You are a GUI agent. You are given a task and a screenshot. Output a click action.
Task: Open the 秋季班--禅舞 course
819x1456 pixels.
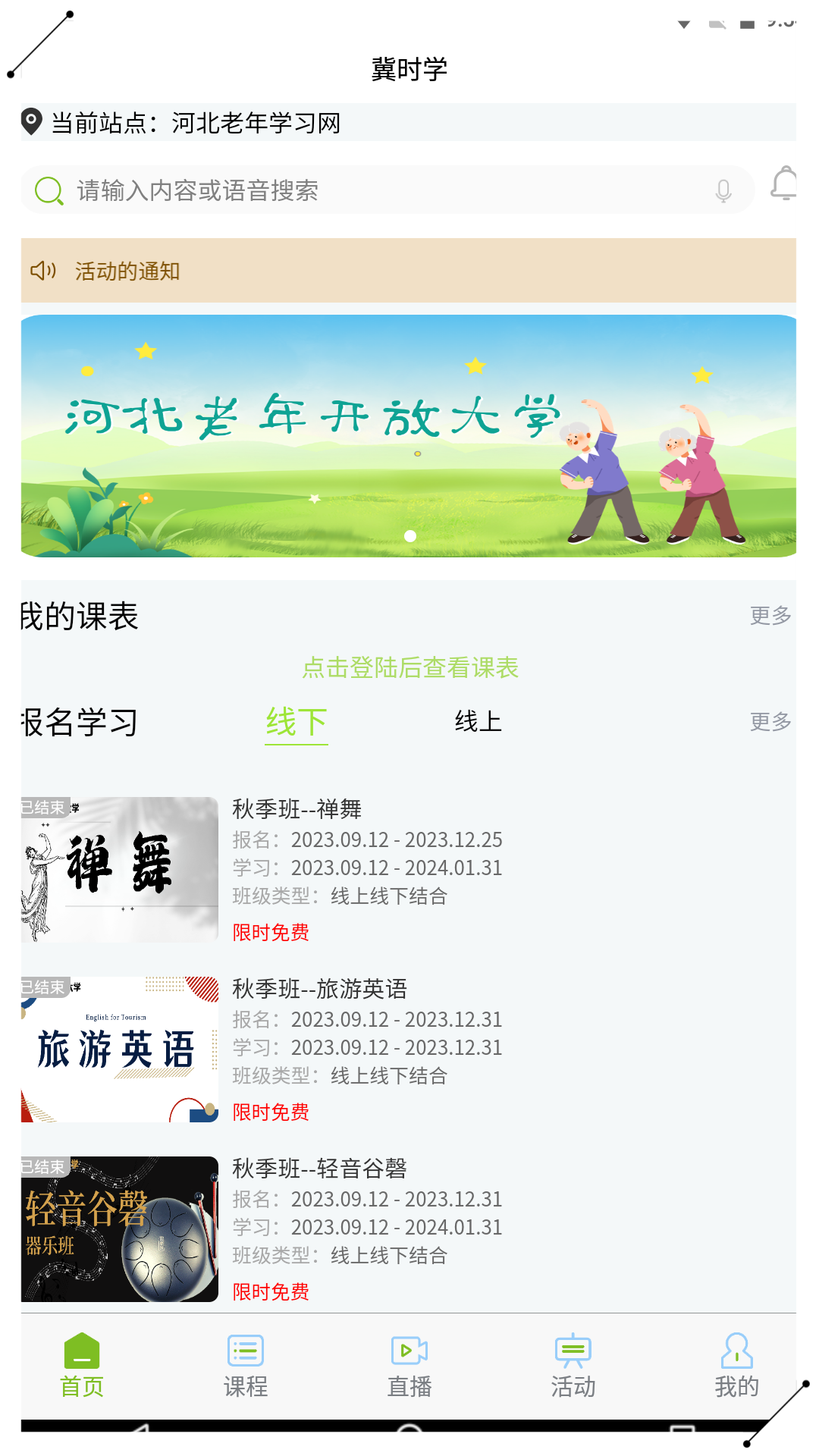pyautogui.click(x=409, y=870)
